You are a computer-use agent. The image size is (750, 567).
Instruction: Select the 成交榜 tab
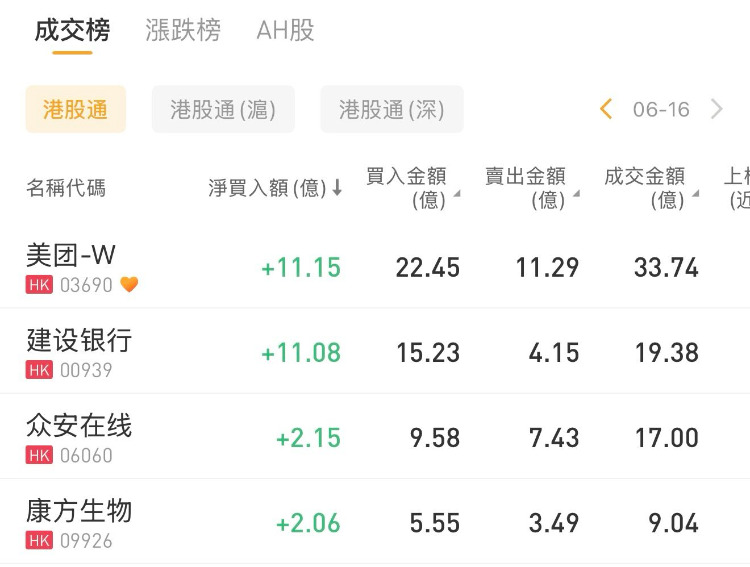click(72, 31)
